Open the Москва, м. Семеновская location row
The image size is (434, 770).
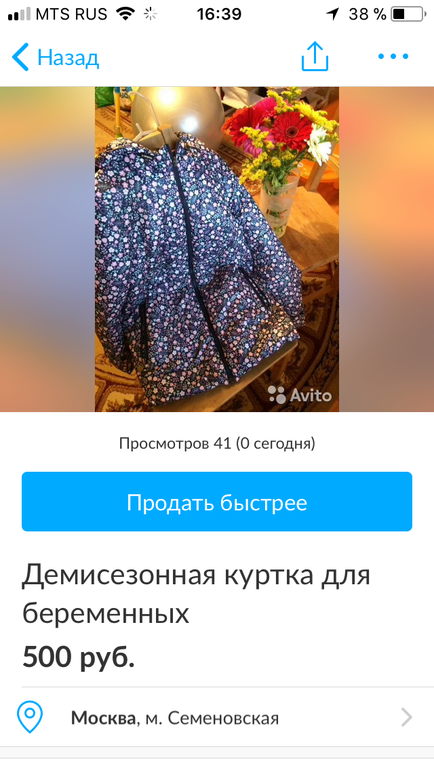coord(217,717)
